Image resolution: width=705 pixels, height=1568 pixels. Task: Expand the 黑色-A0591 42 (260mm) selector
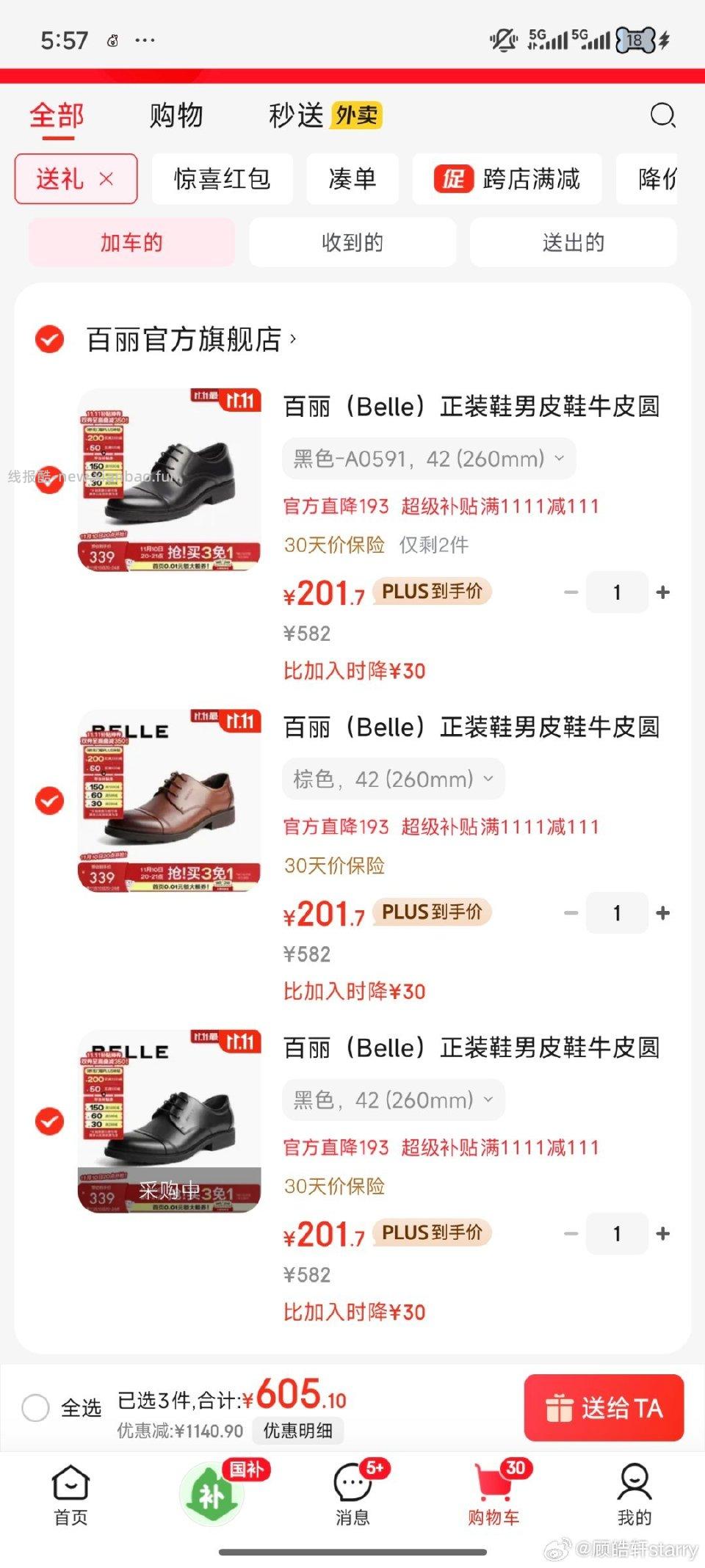tap(430, 458)
